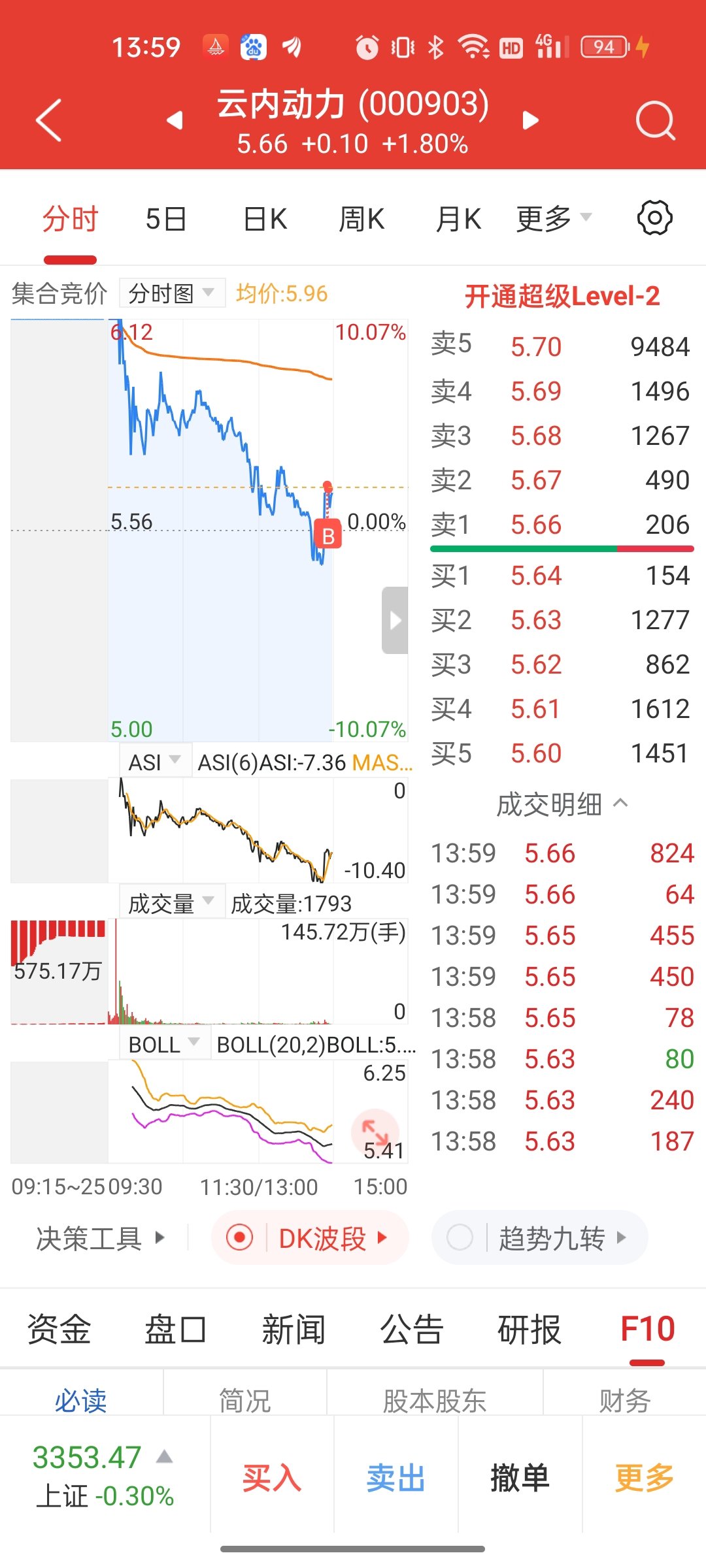Switch to the 5日 chart tab

[166, 219]
